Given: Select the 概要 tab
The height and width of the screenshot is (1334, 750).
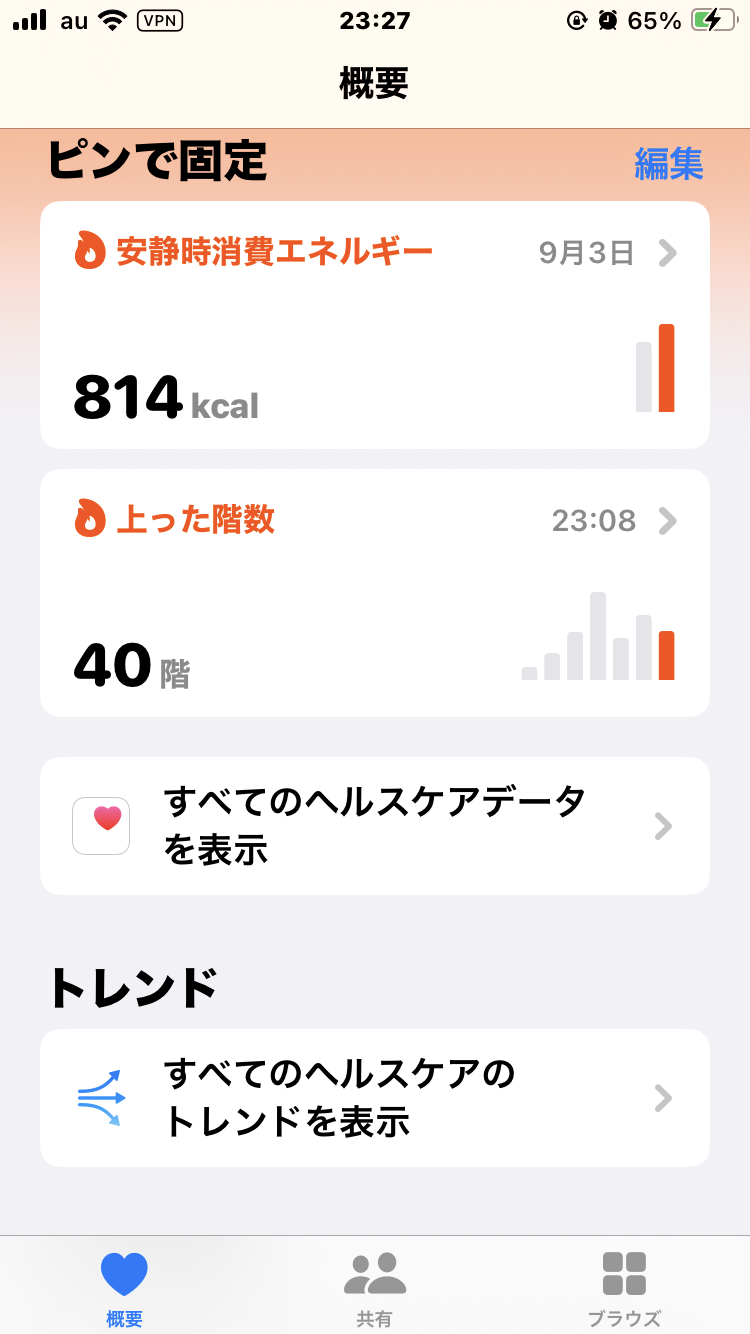Looking at the screenshot, I should tap(124, 1288).
